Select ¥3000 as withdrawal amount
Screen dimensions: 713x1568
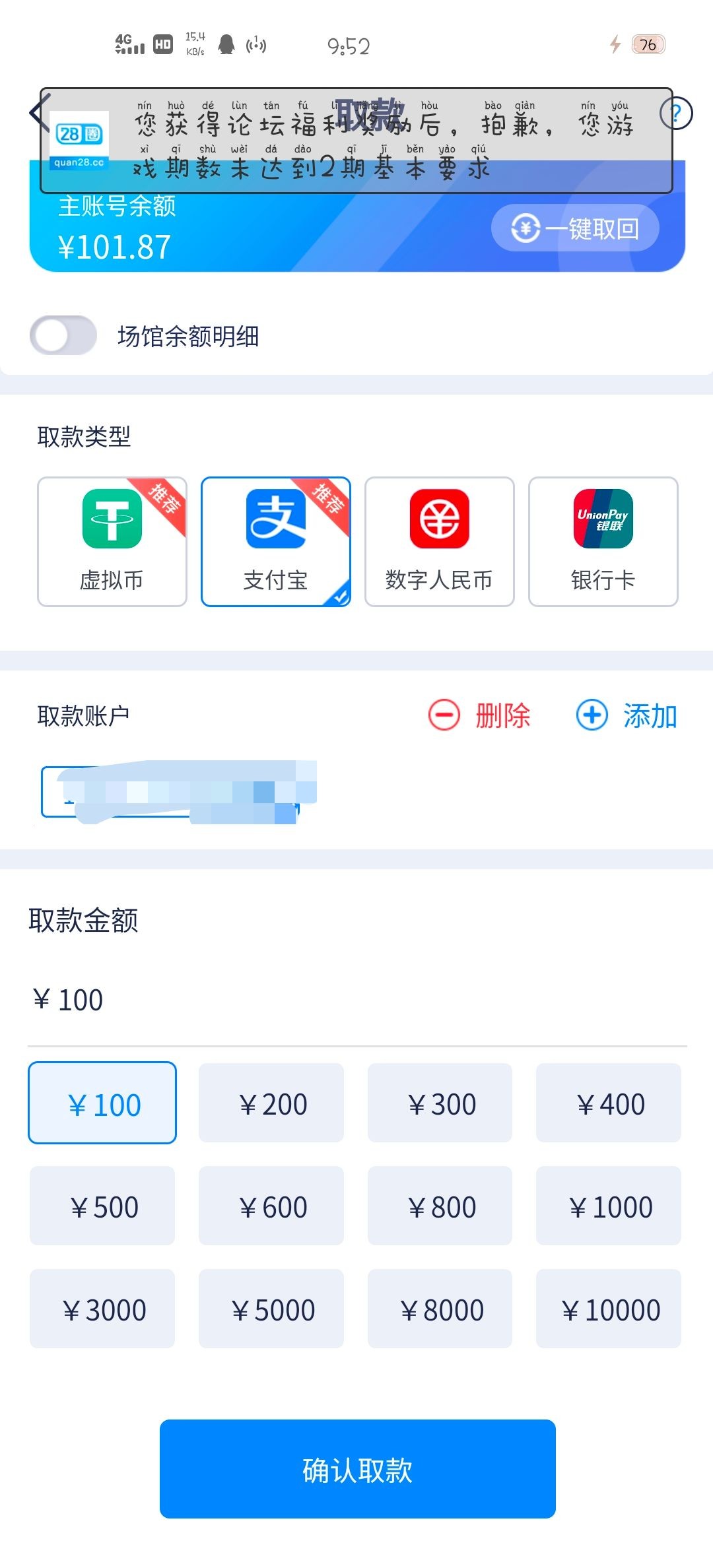pos(102,1309)
